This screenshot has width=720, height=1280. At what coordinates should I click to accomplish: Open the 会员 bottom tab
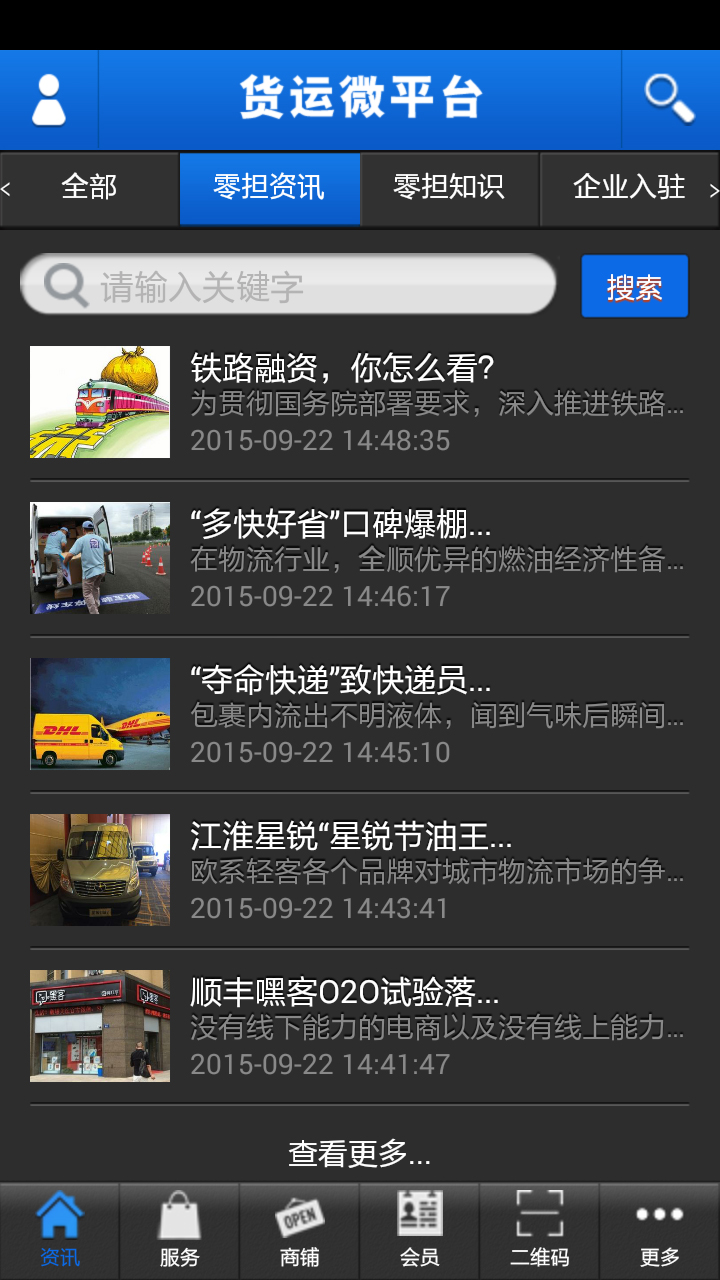(x=419, y=1231)
